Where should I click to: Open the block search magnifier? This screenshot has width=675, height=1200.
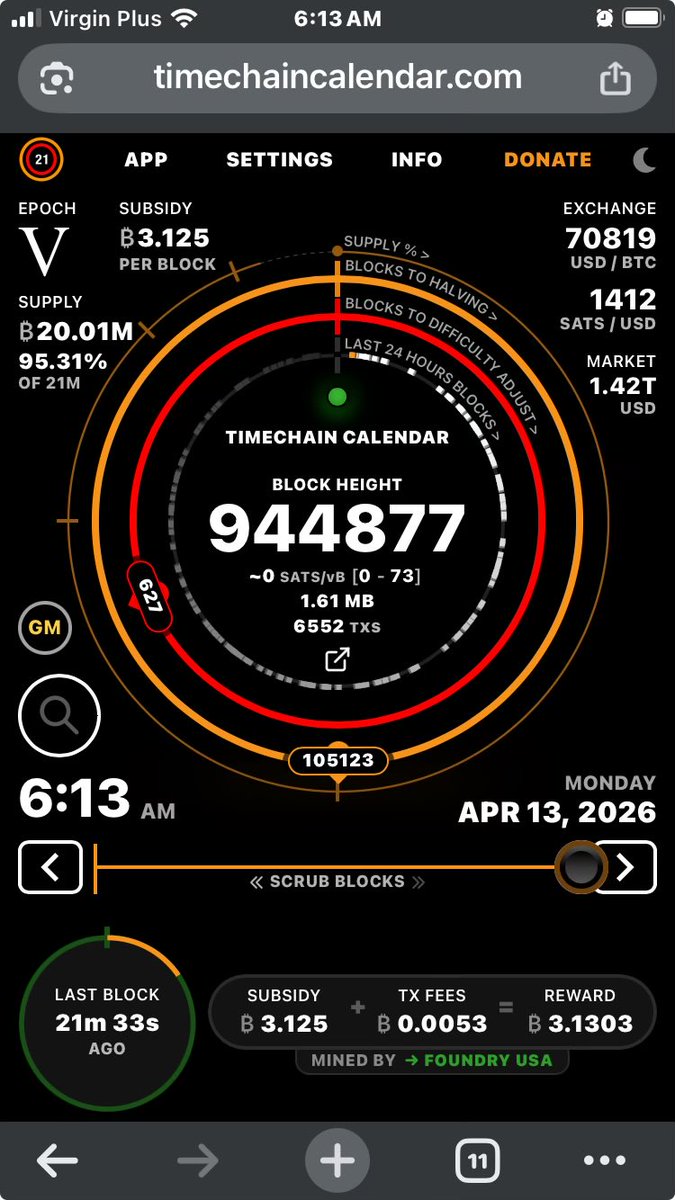[x=59, y=715]
